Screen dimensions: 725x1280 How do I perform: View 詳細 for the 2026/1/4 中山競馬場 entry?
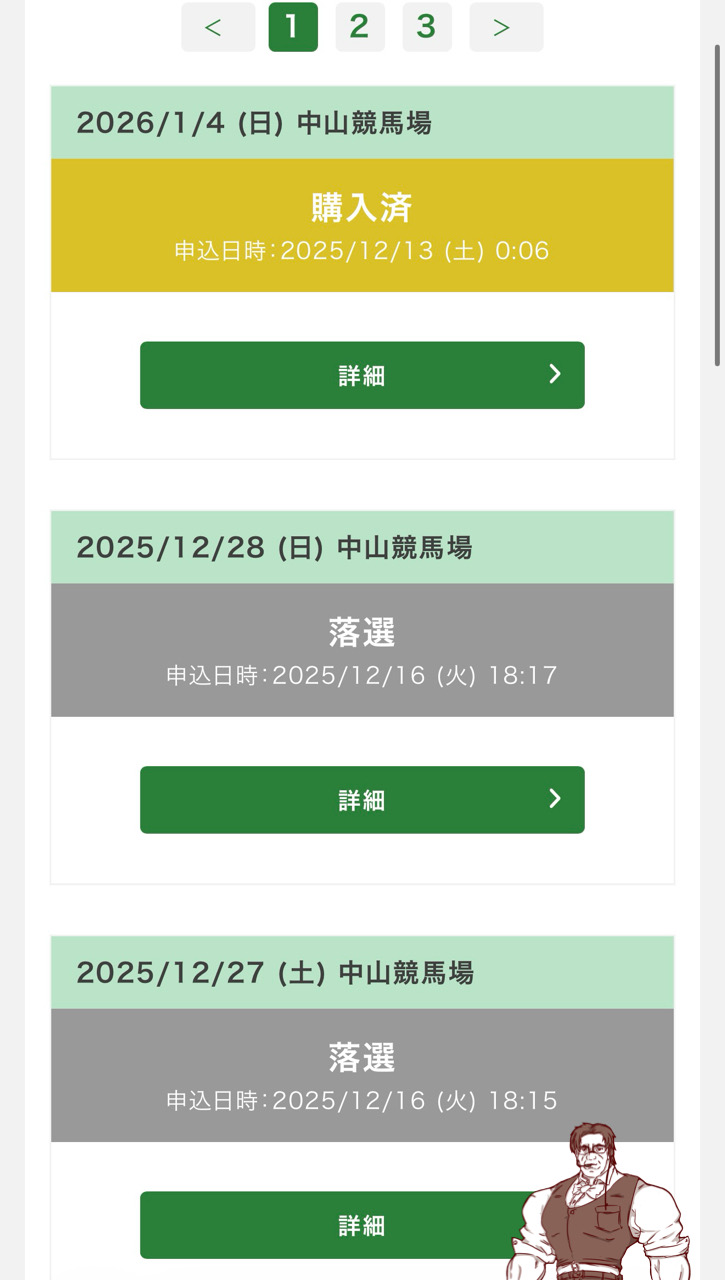362,375
